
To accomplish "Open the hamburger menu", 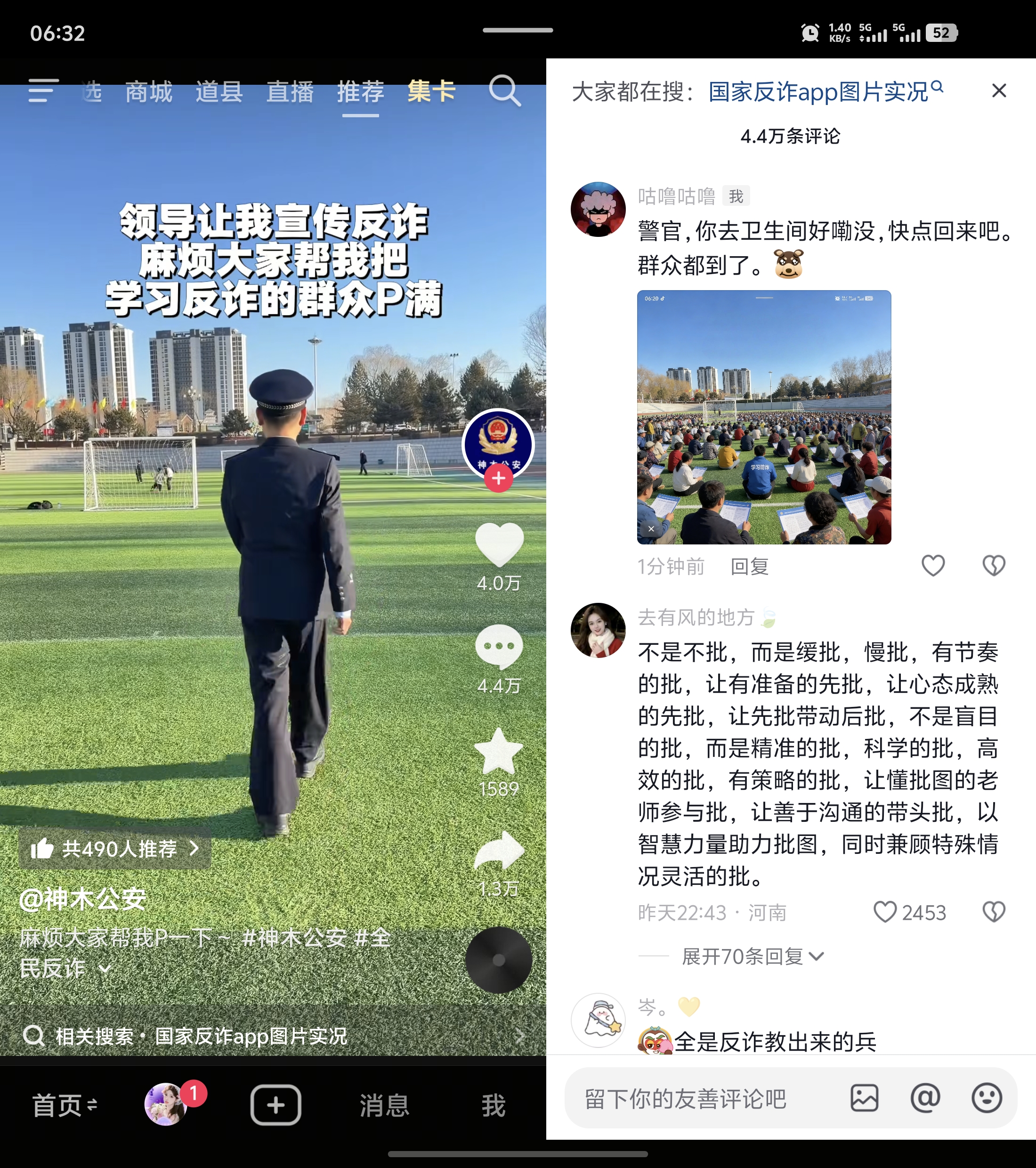I will 43,91.
